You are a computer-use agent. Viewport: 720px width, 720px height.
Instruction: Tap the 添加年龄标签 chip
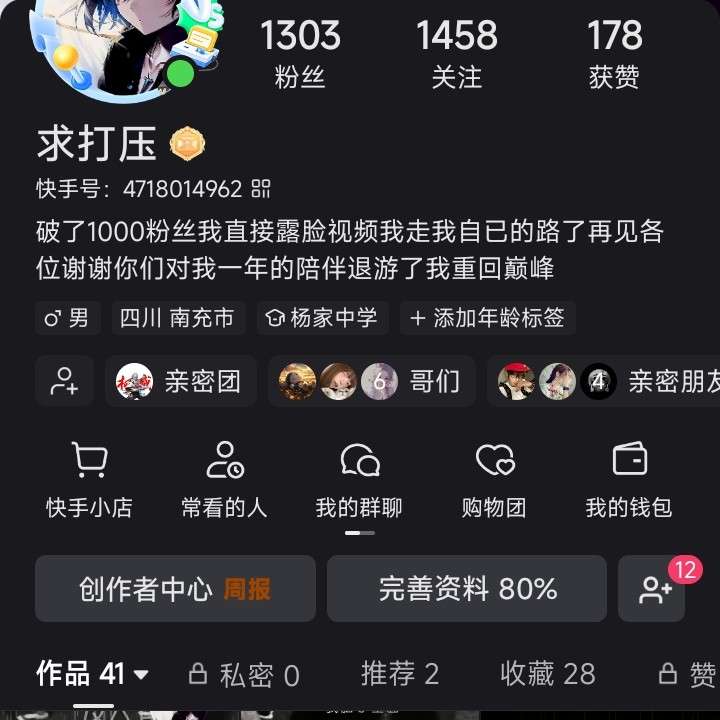point(488,318)
